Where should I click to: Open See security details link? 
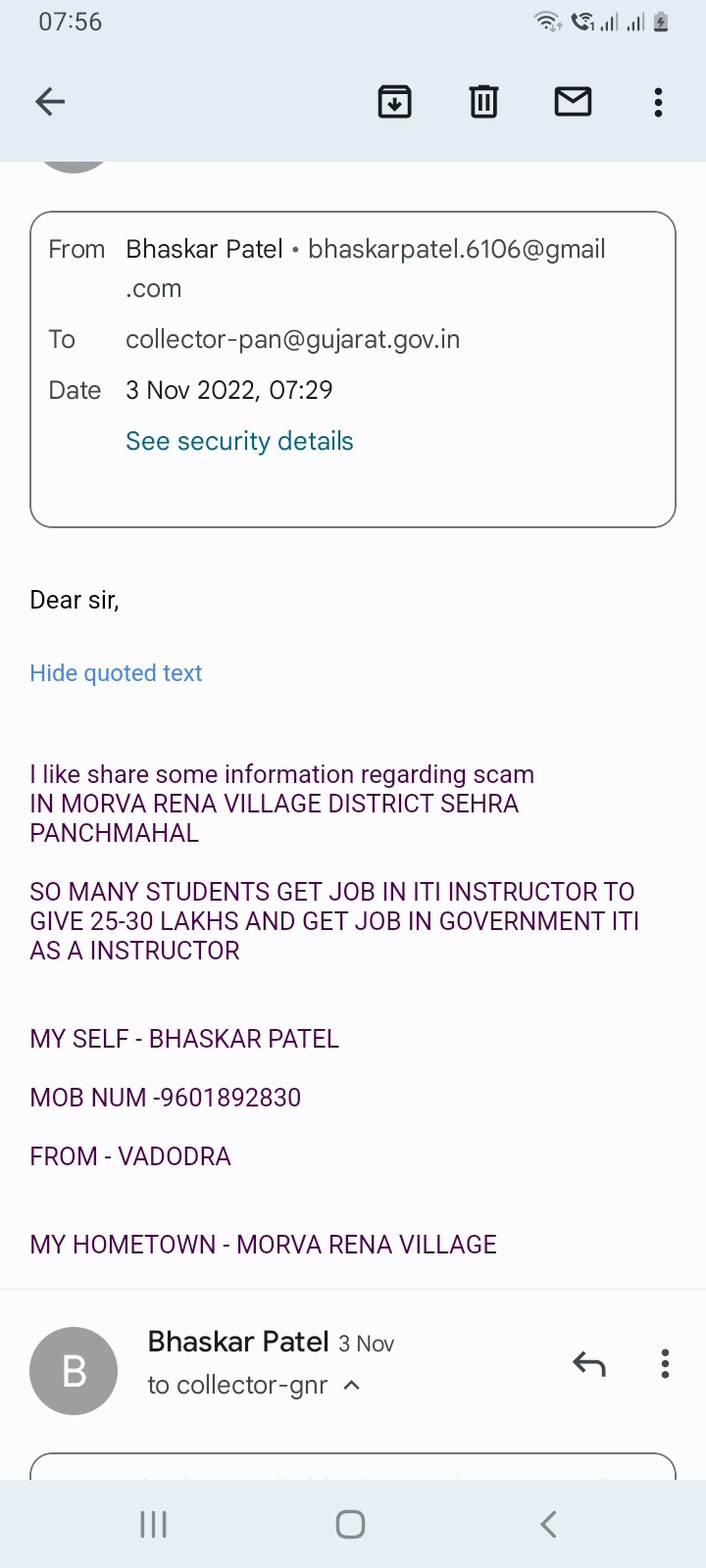point(239,441)
